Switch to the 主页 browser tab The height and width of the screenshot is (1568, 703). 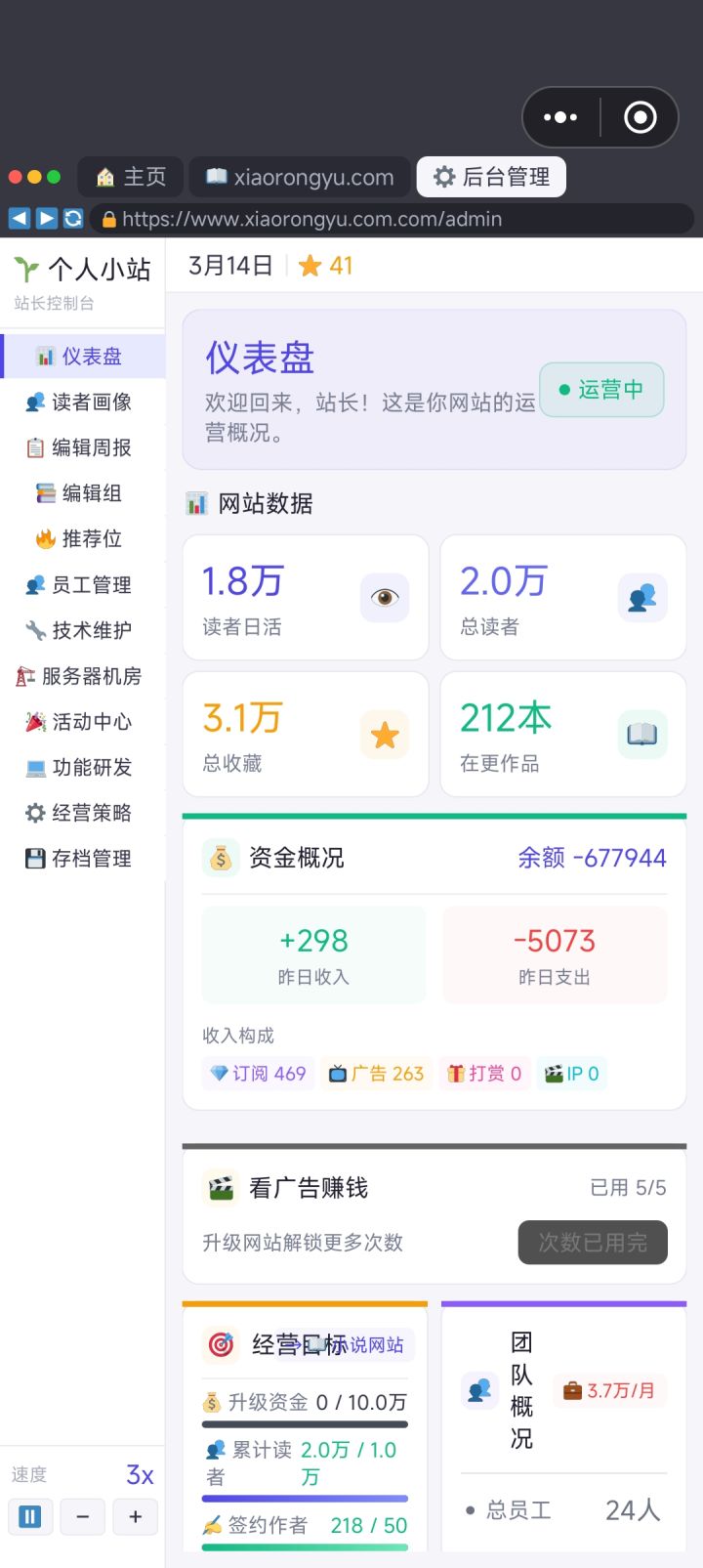click(131, 177)
